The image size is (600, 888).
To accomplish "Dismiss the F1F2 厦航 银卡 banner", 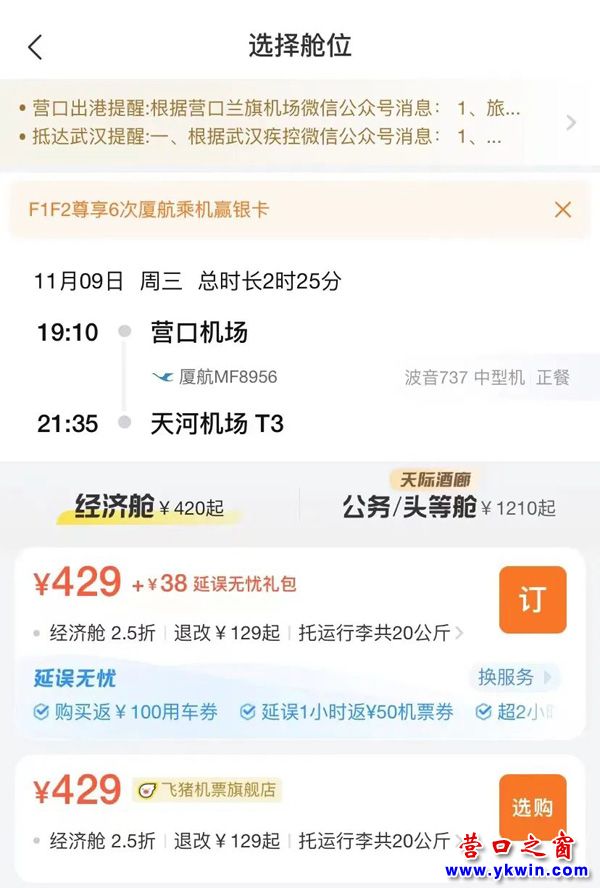I will tap(563, 209).
